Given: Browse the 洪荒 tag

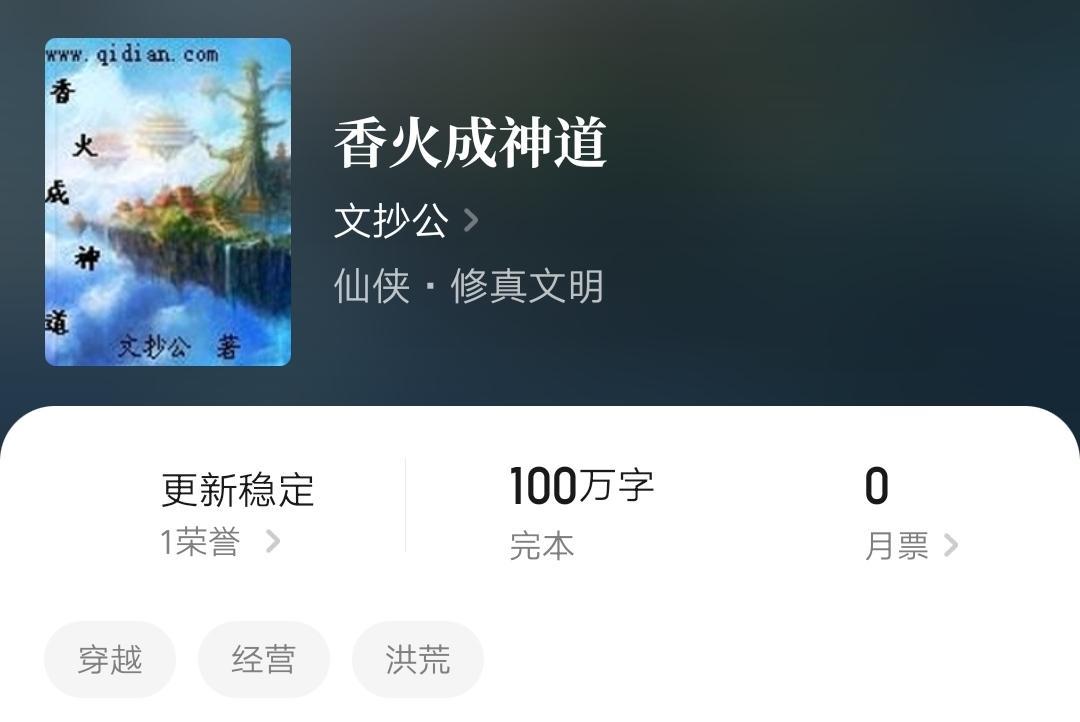Looking at the screenshot, I should point(418,660).
